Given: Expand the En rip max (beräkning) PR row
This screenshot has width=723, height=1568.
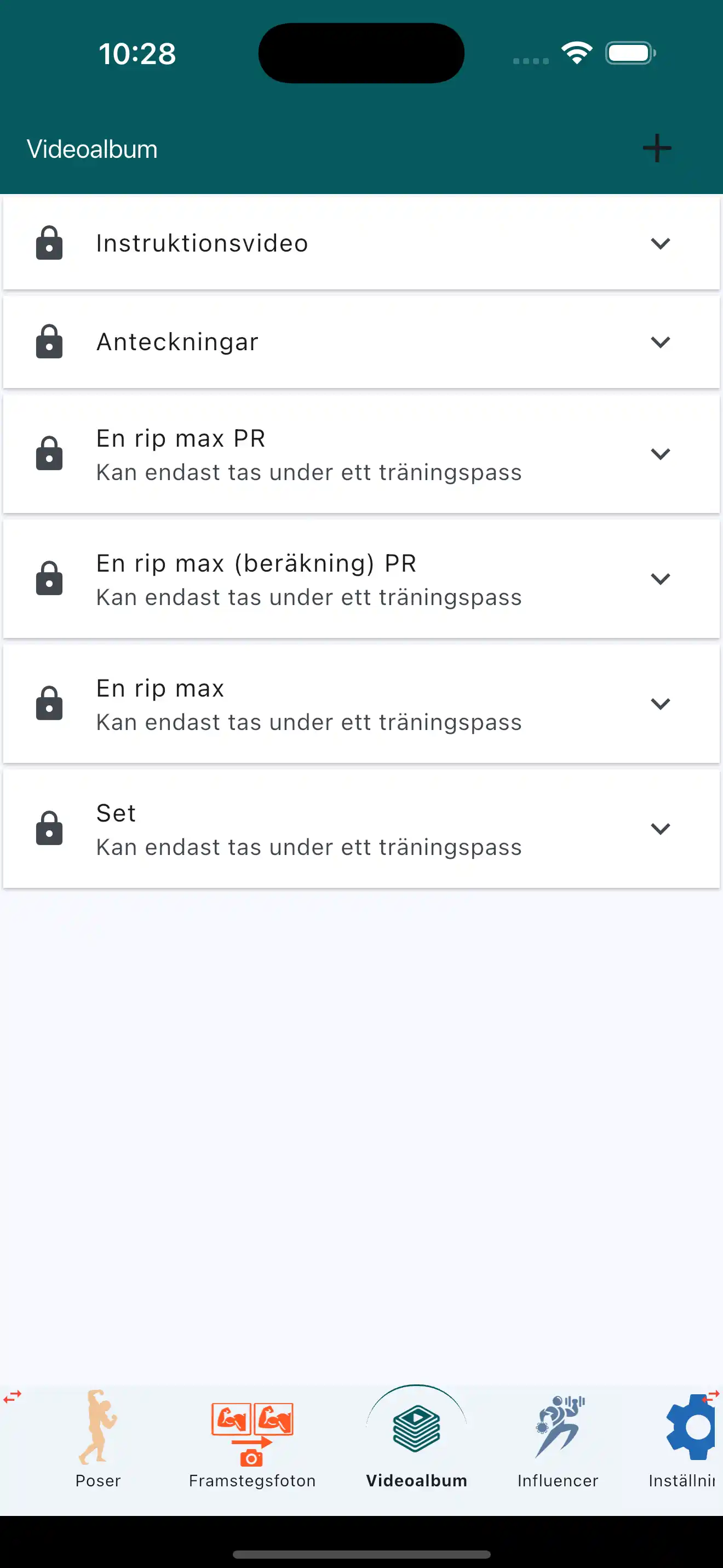Looking at the screenshot, I should point(661,578).
